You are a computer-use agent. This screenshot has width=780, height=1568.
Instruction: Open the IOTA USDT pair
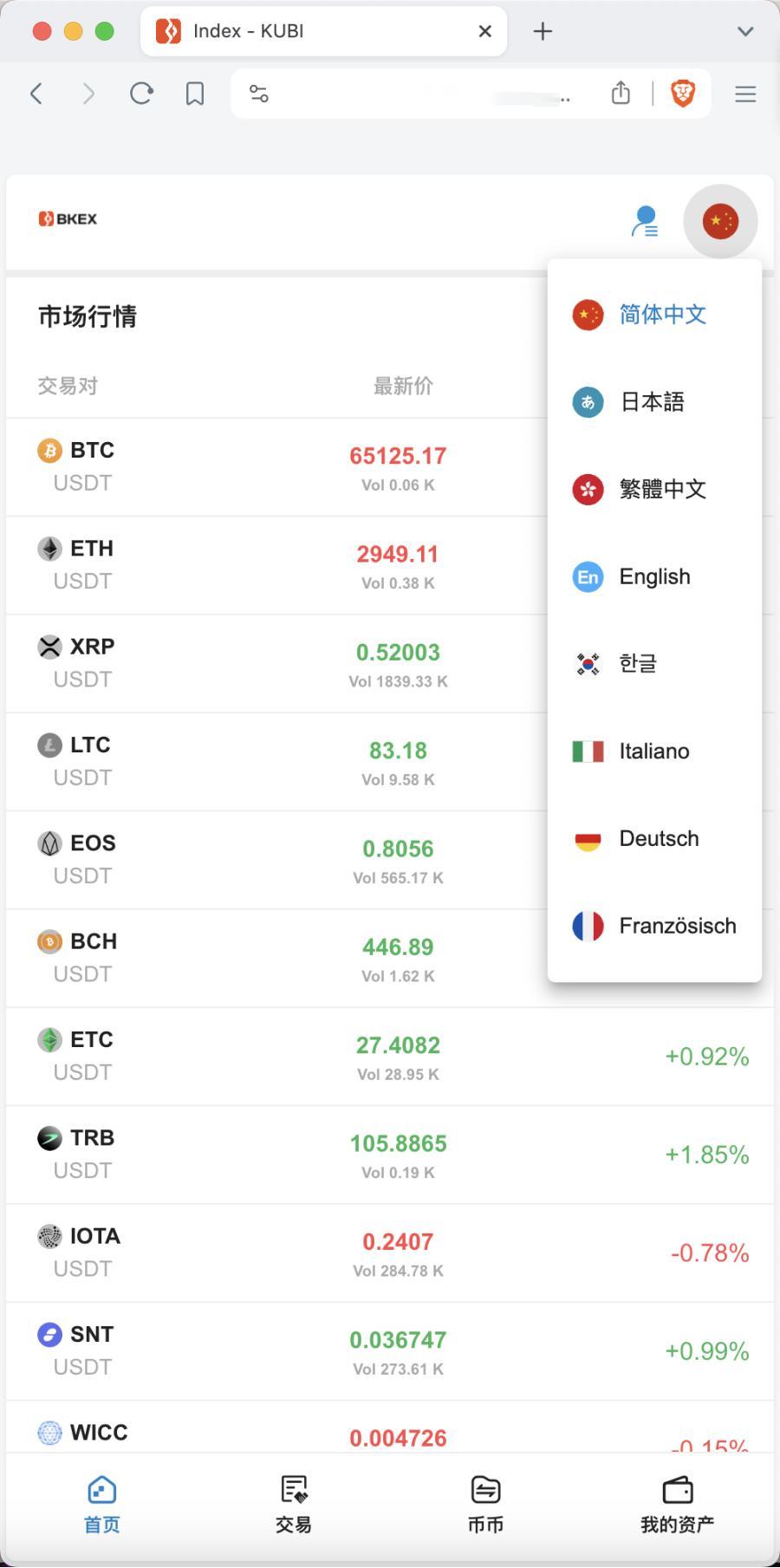tap(390, 1253)
